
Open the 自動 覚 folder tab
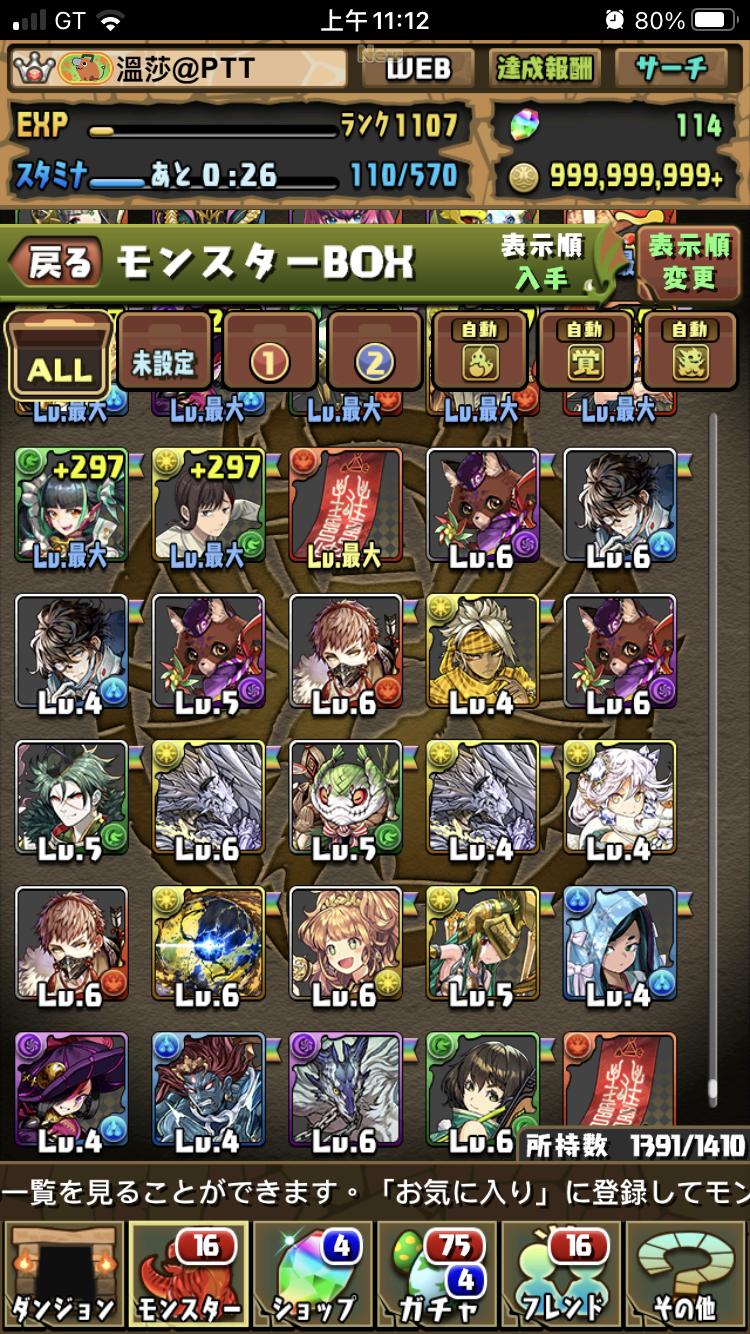pyautogui.click(x=585, y=352)
